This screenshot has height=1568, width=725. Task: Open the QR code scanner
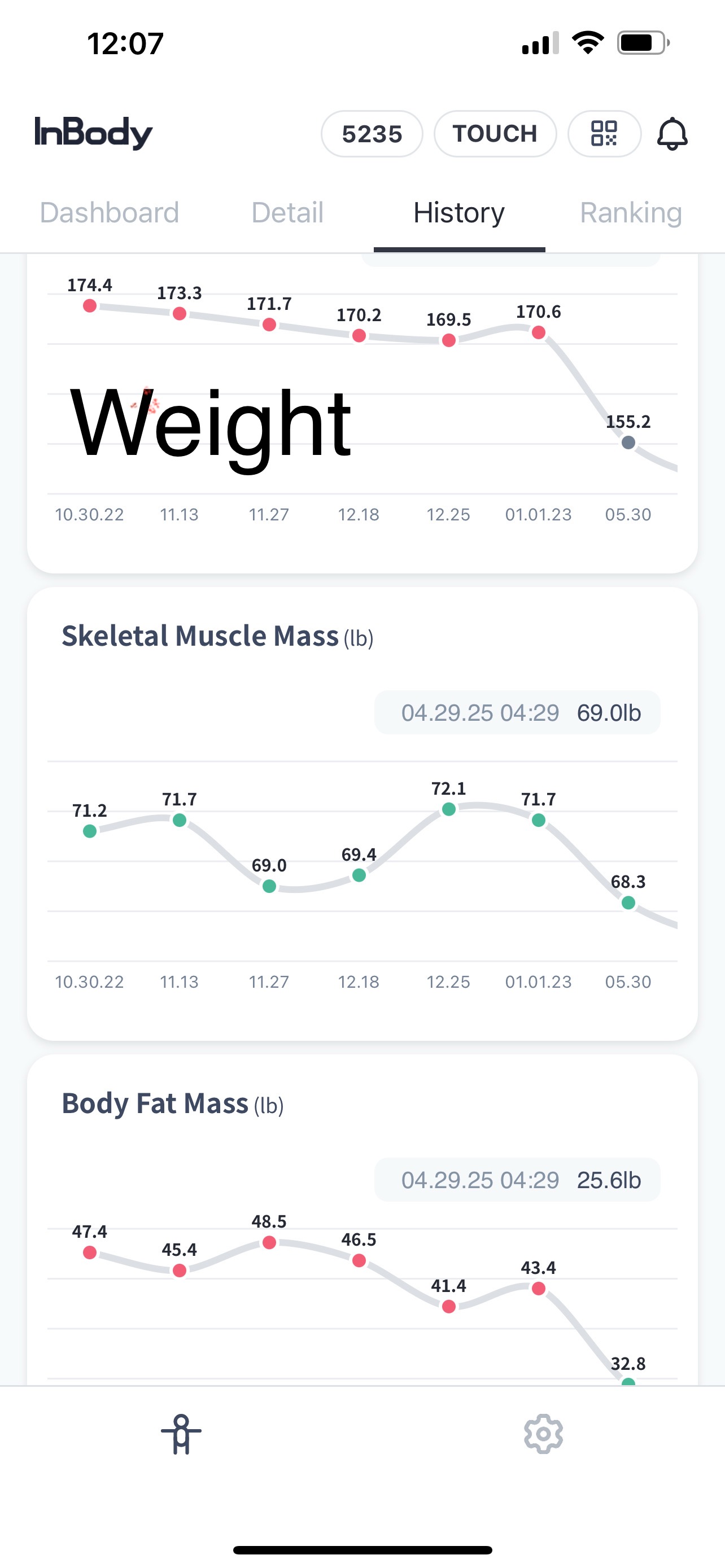(604, 134)
